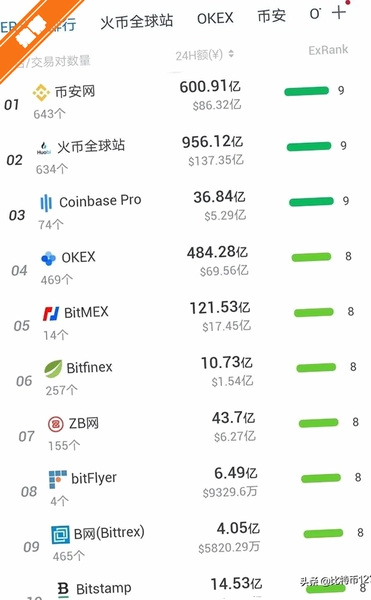Switch to the 币安 tab
The height and width of the screenshot is (600, 371).
point(271,16)
